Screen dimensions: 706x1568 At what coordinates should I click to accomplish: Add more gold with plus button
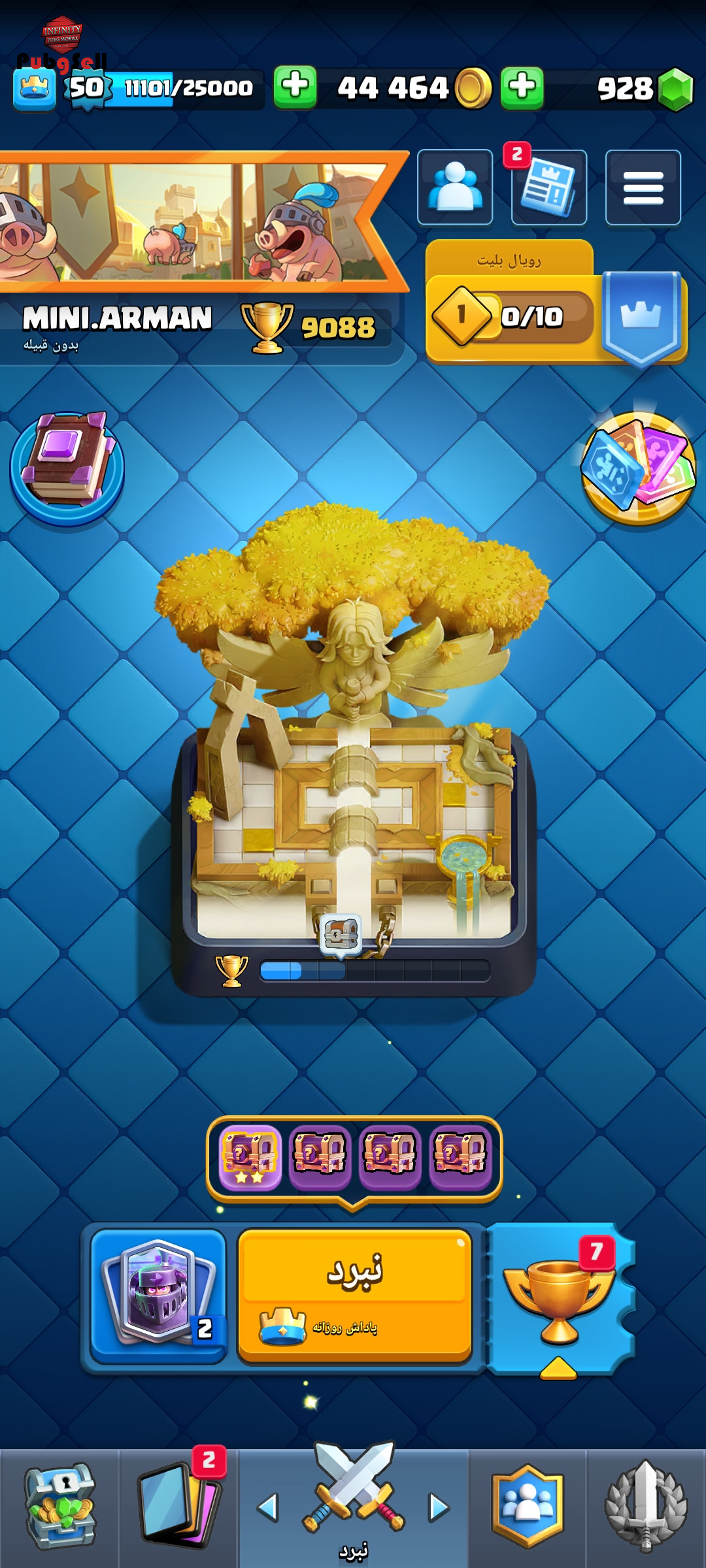point(295,87)
